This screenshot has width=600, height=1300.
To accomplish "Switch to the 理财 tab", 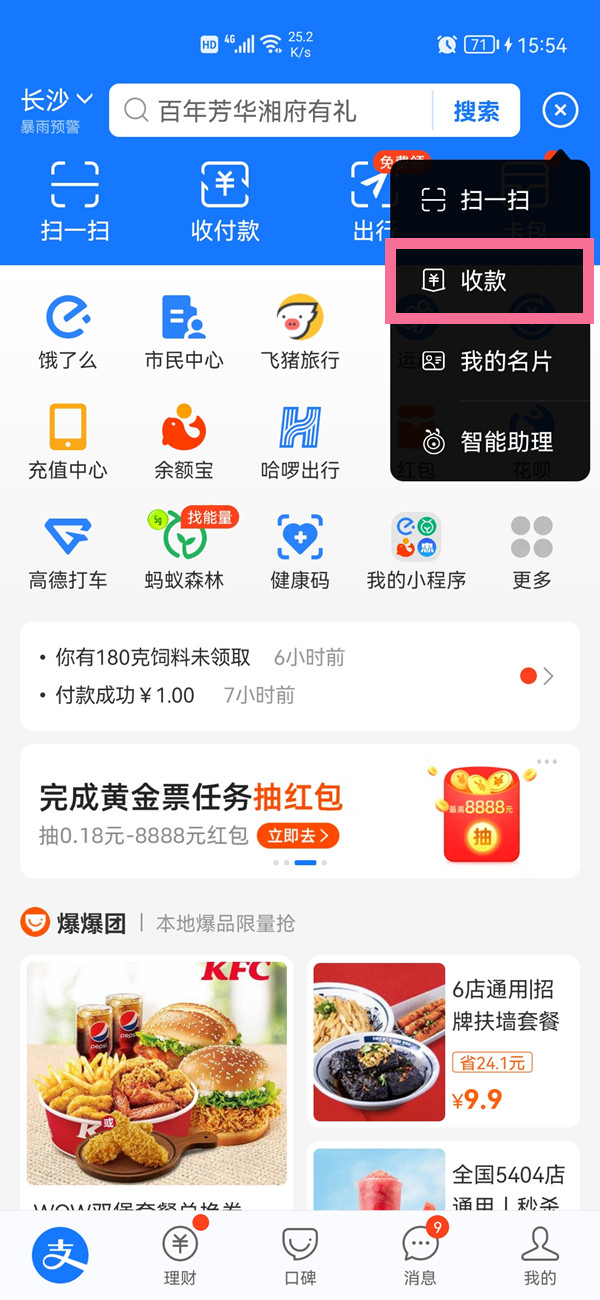I will pyautogui.click(x=179, y=1255).
